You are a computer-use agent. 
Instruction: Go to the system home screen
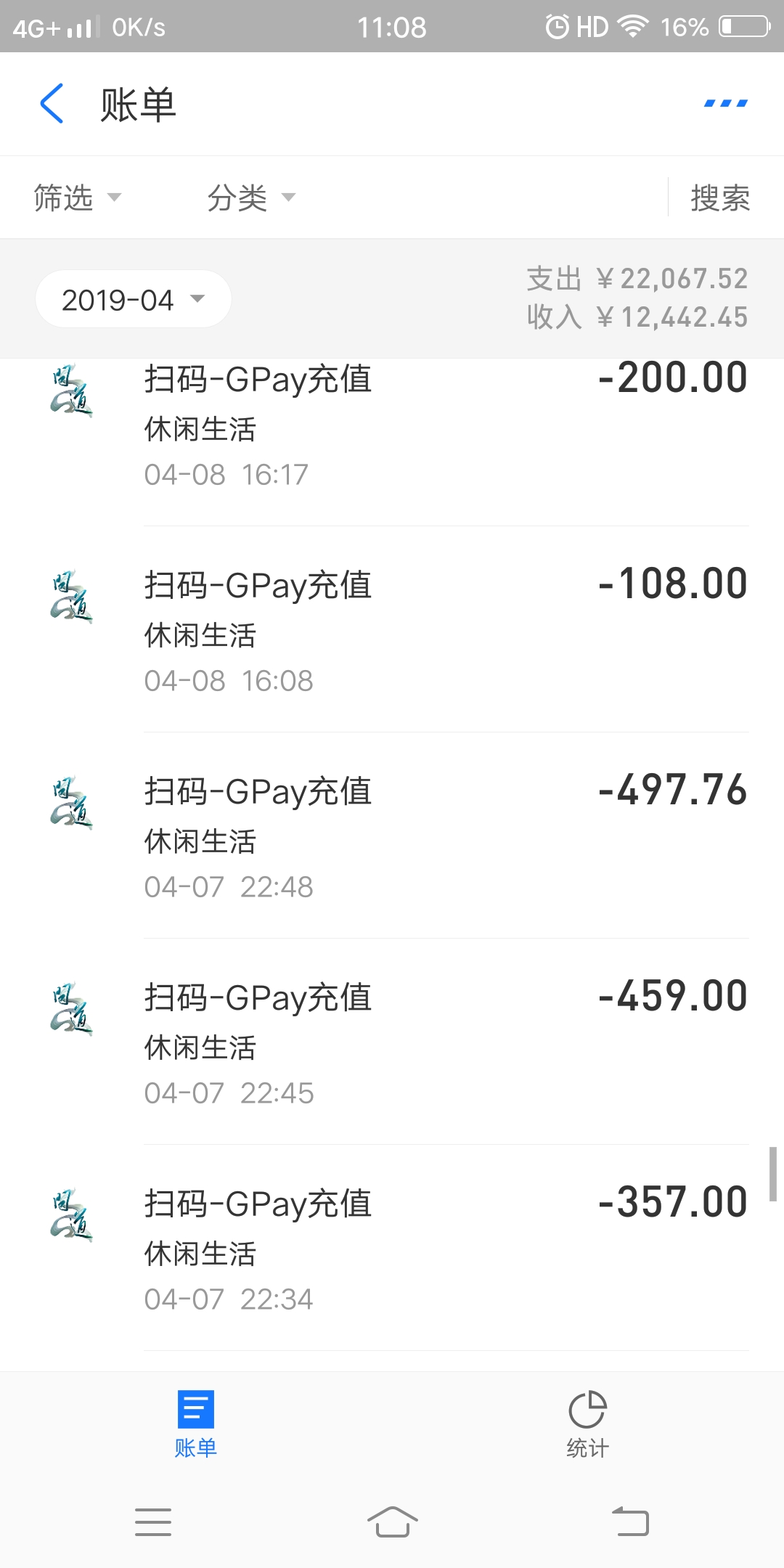392,1522
